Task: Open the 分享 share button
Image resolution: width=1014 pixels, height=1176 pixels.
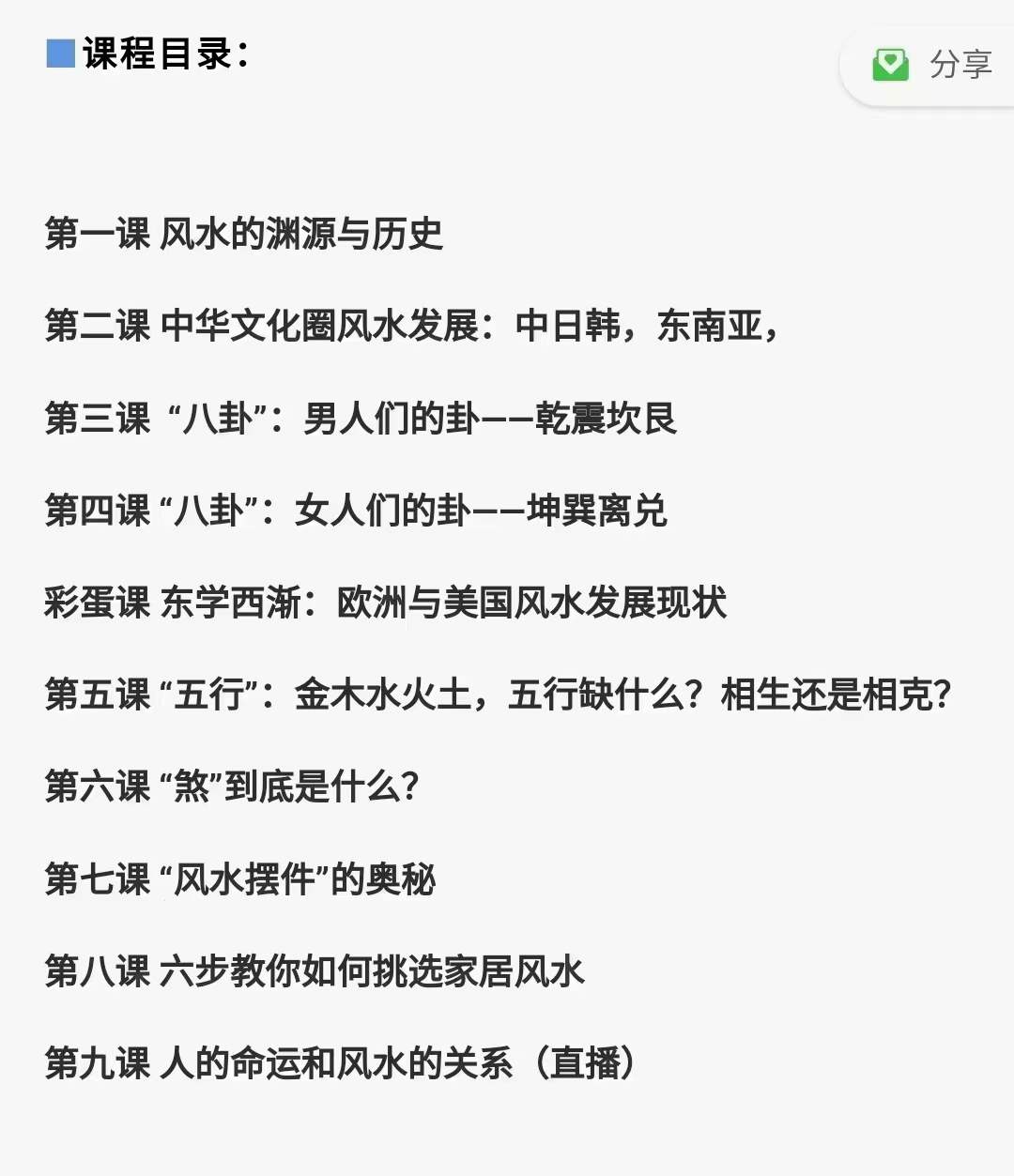Action: click(941, 65)
